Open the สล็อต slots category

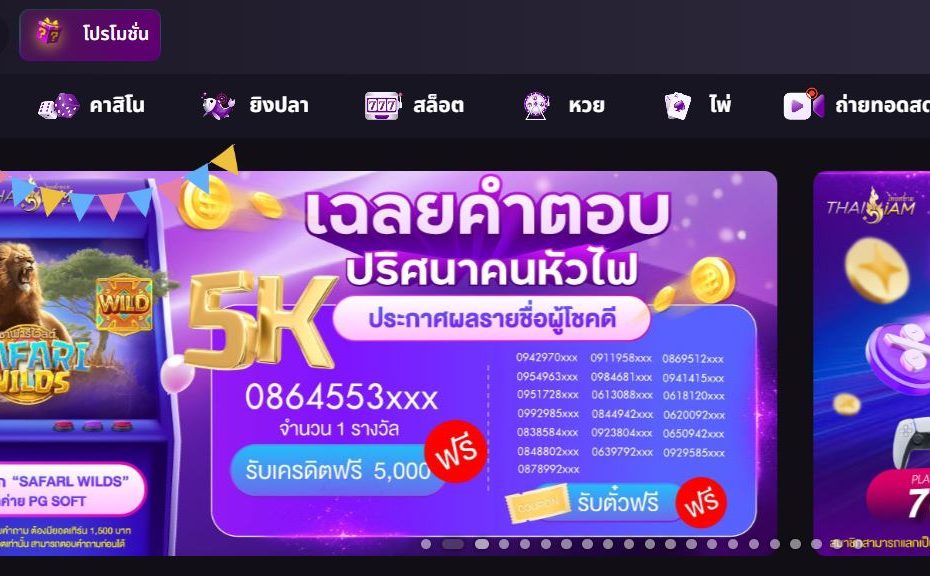point(415,105)
